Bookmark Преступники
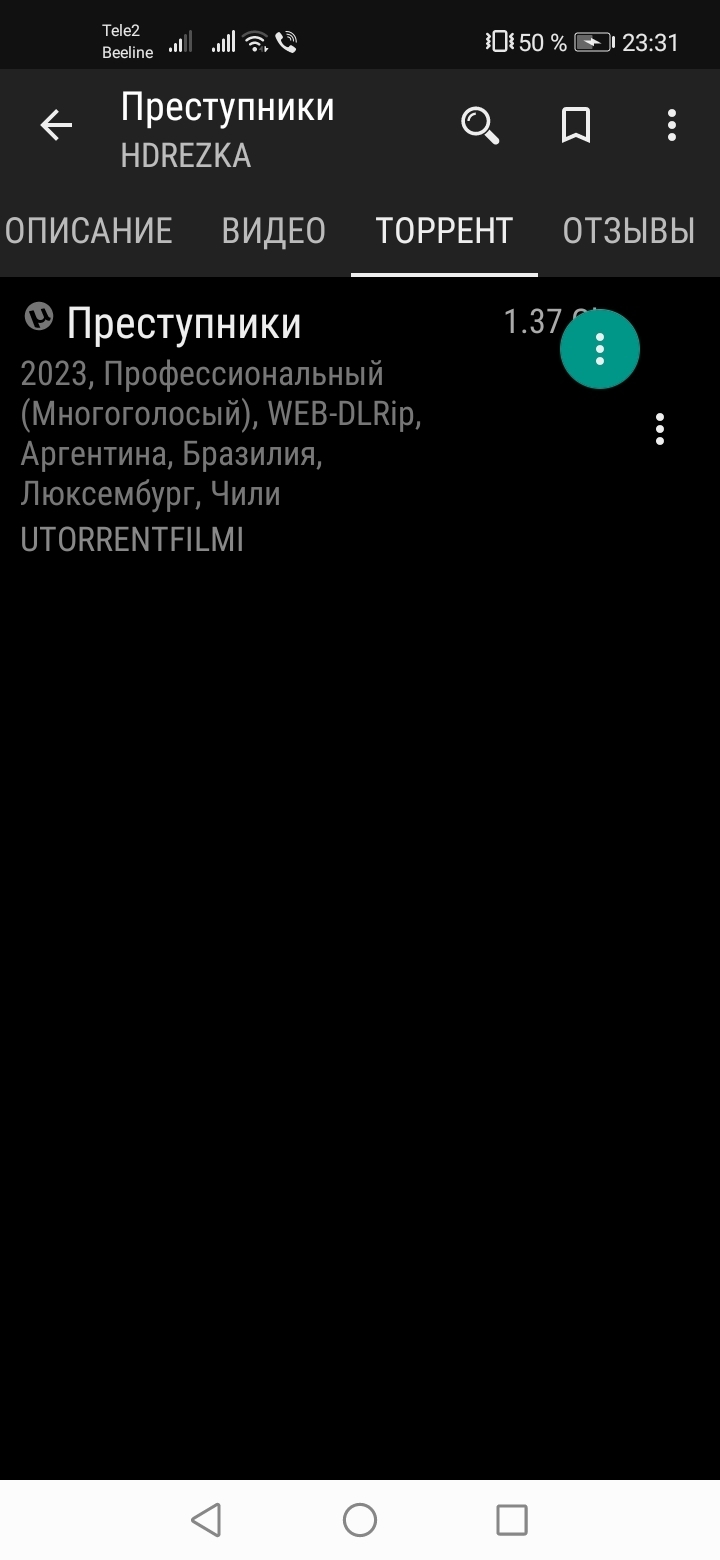Screen dimensions: 720x1560 coord(576,126)
